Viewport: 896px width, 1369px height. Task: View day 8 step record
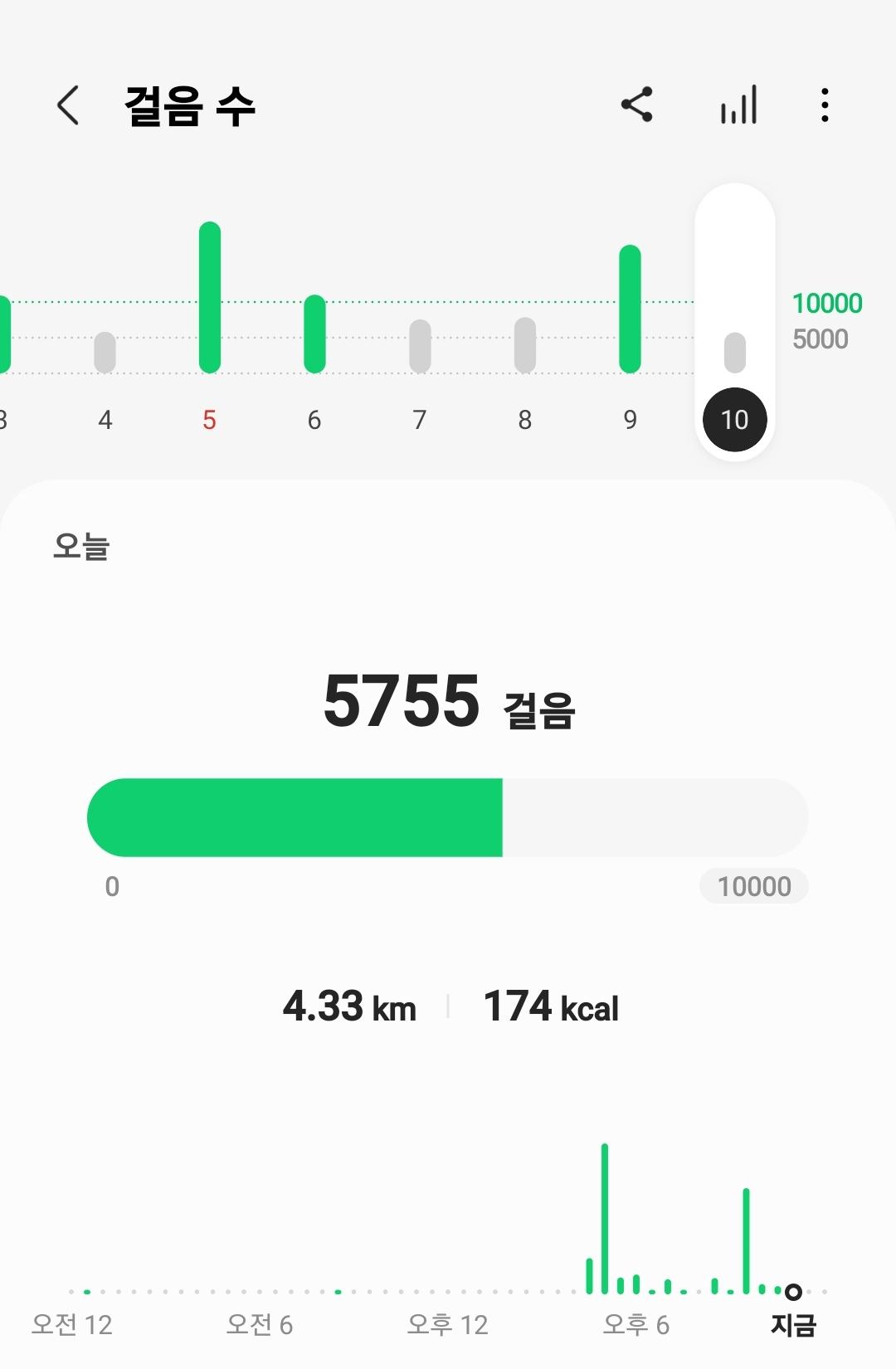pyautogui.click(x=525, y=420)
